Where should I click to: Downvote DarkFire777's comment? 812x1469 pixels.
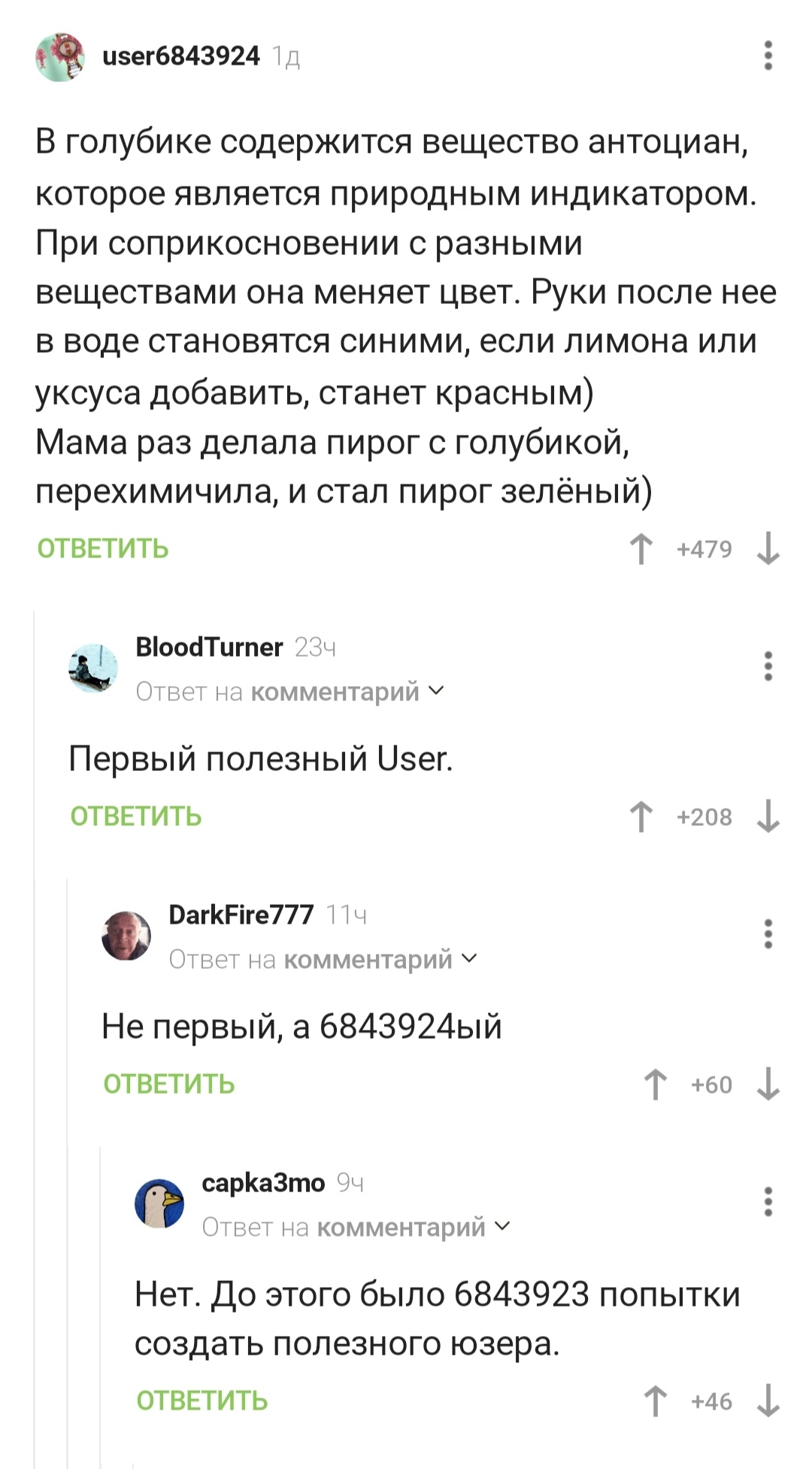[768, 1085]
